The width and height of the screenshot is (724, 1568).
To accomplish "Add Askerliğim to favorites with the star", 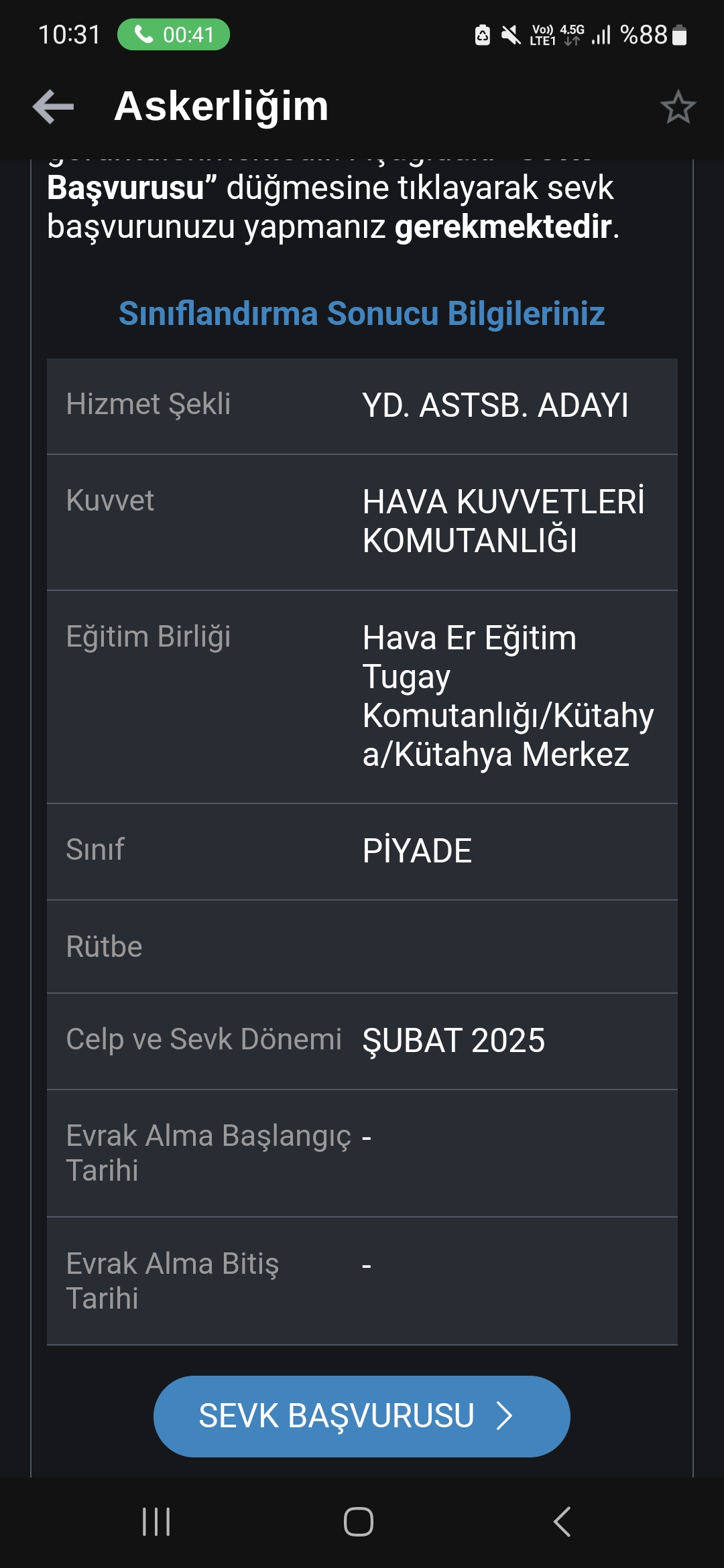I will 678,107.
